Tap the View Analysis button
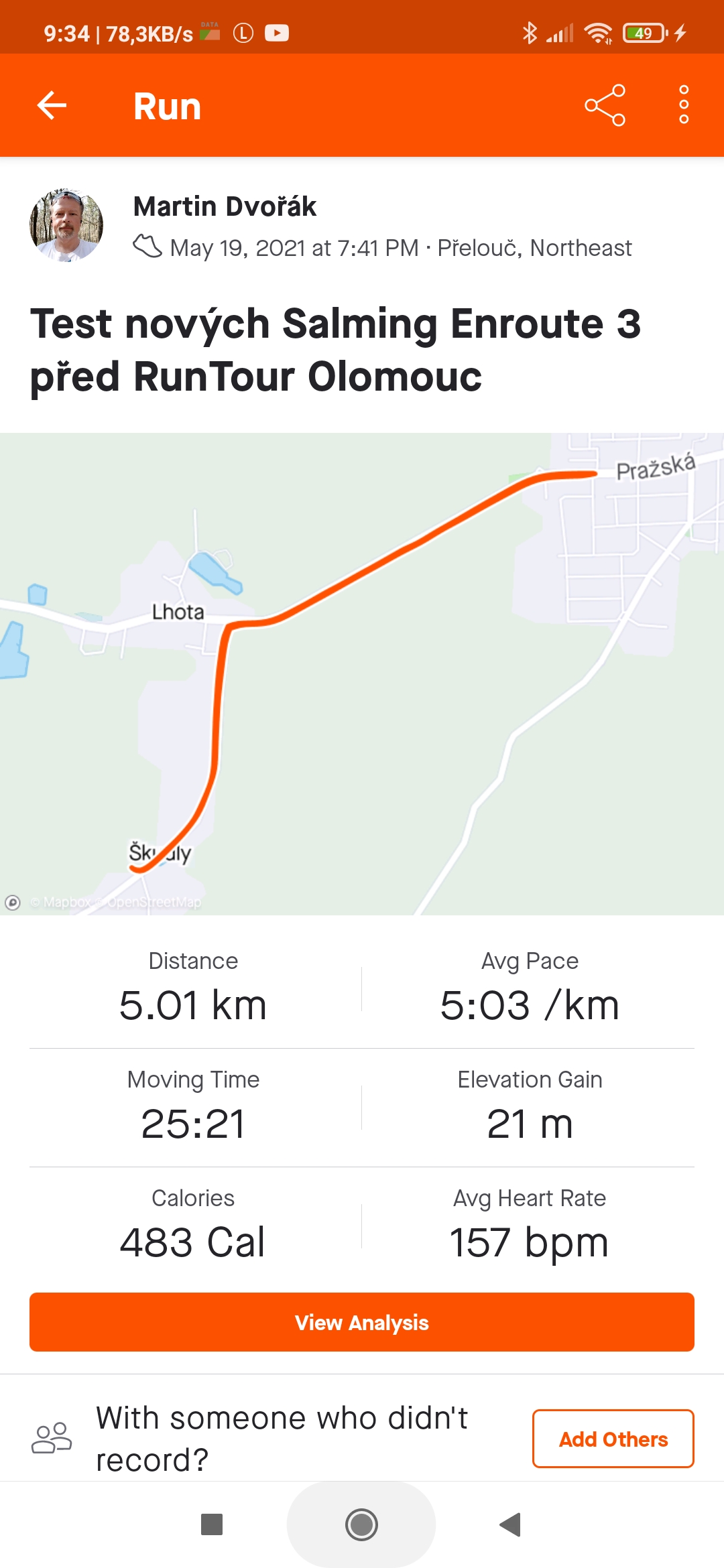The image size is (724, 1568). pyautogui.click(x=362, y=1322)
